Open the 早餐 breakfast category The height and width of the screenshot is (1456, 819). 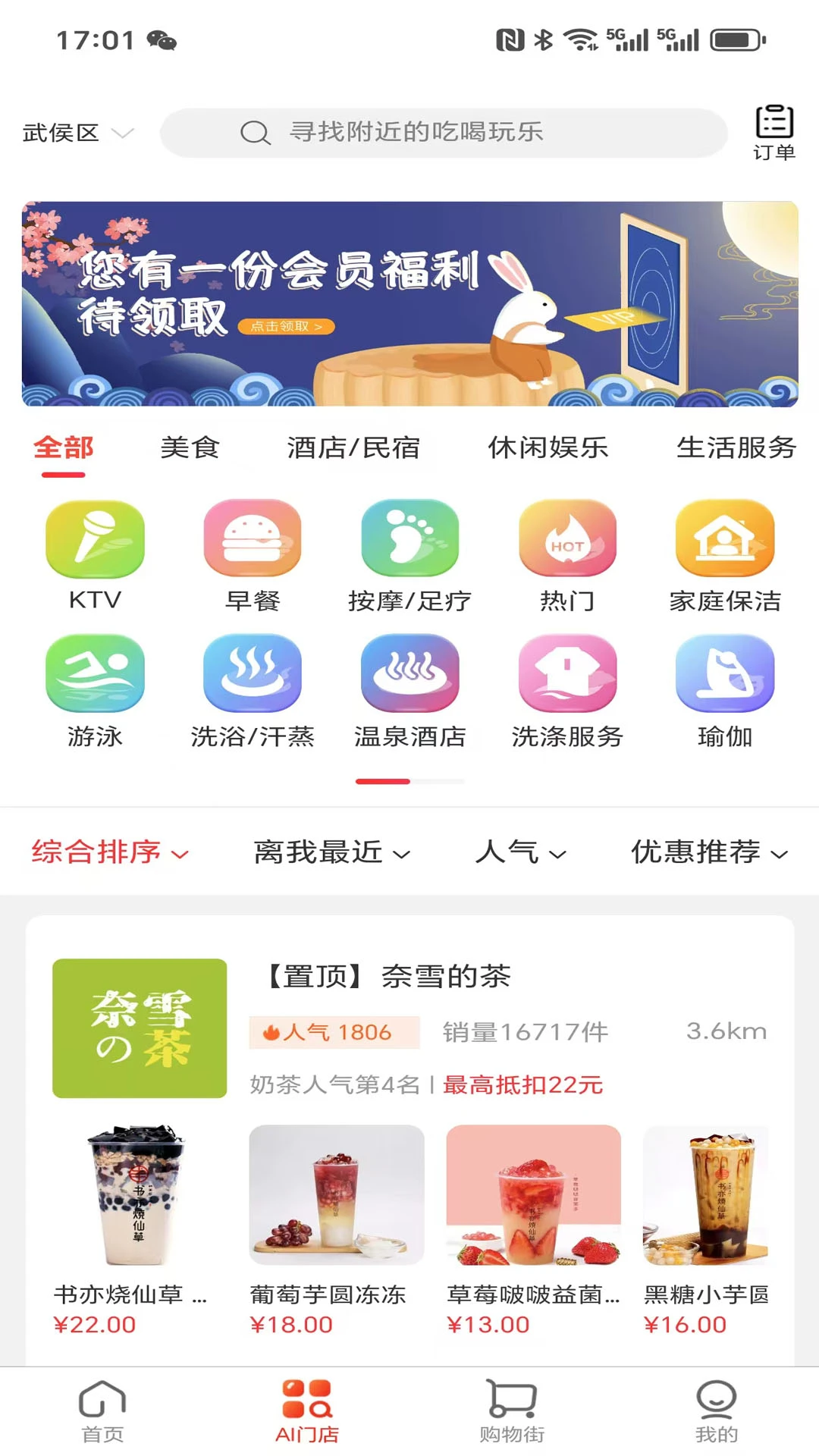click(253, 540)
